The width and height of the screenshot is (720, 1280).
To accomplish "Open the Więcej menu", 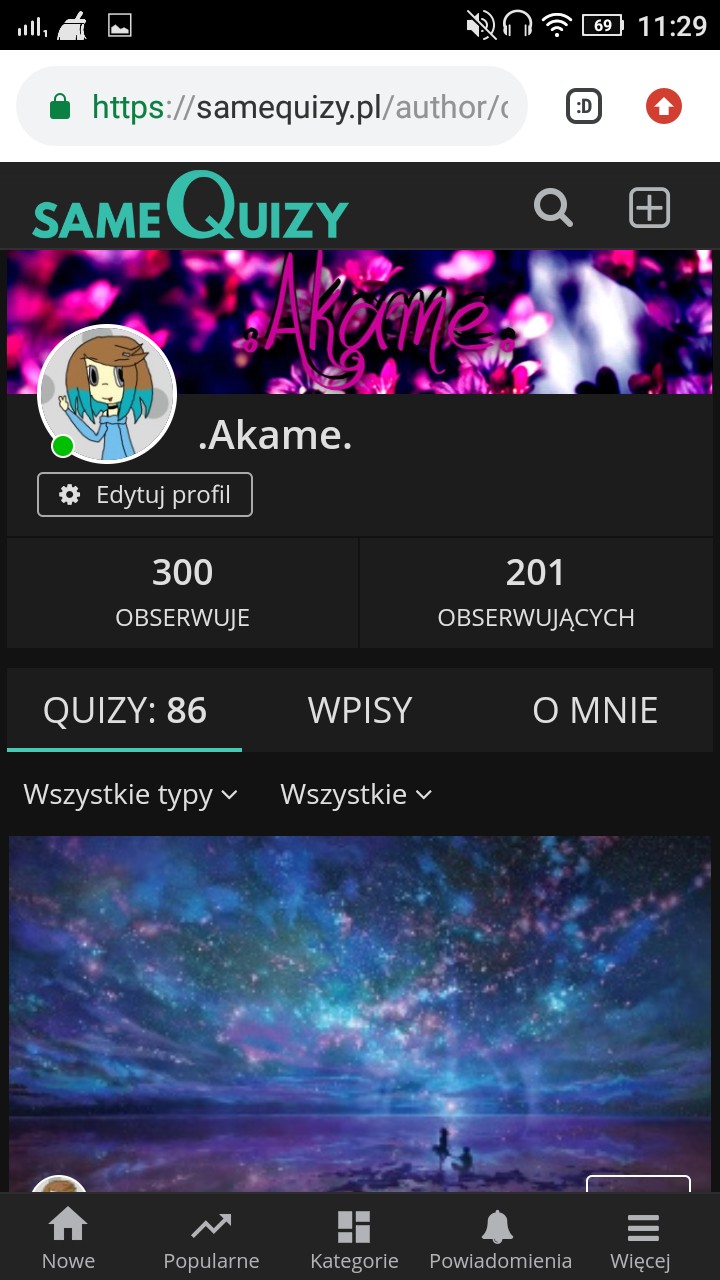I will 640,1240.
